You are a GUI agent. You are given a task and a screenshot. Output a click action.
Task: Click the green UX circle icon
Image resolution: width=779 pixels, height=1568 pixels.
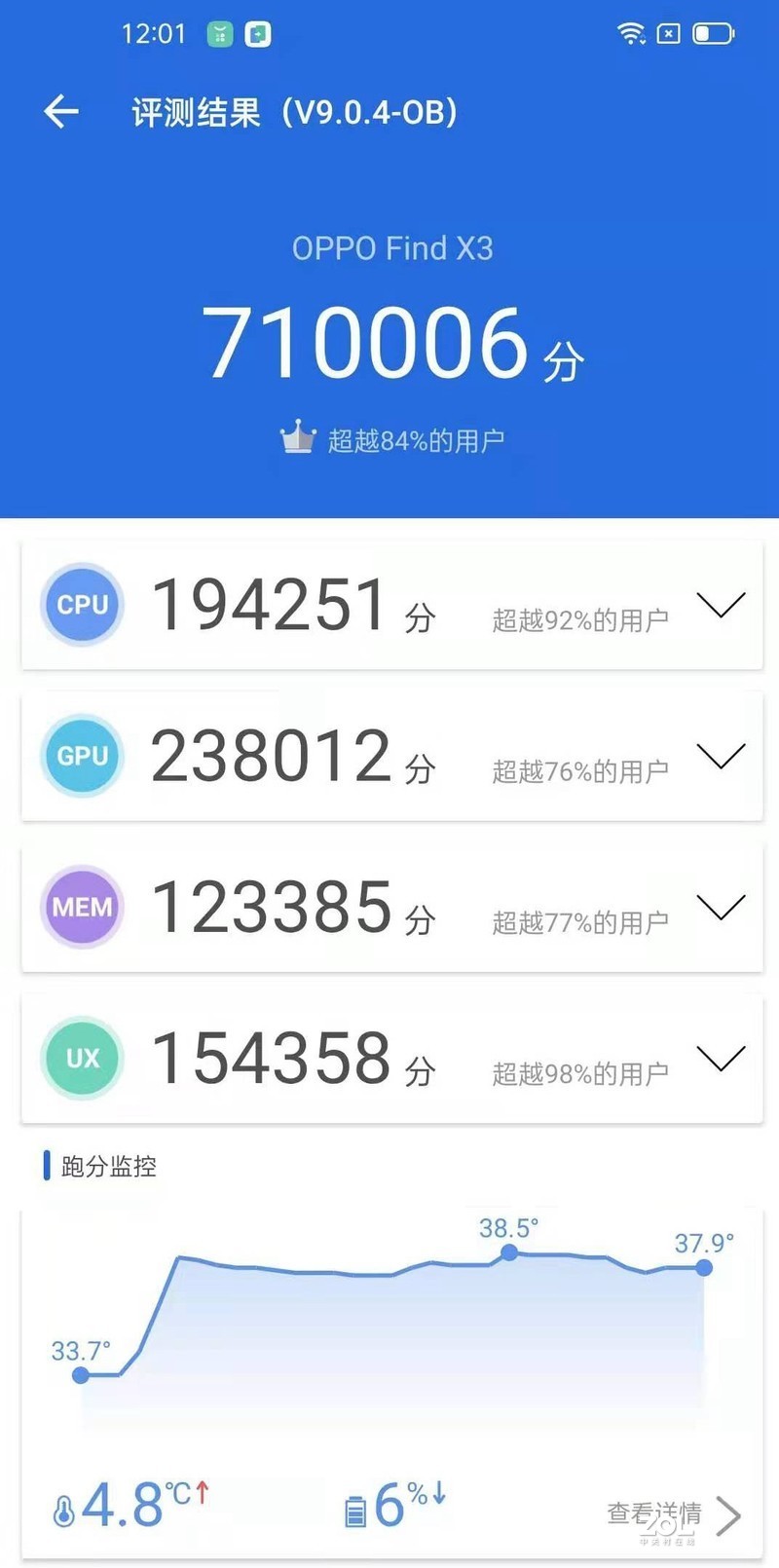click(82, 1058)
